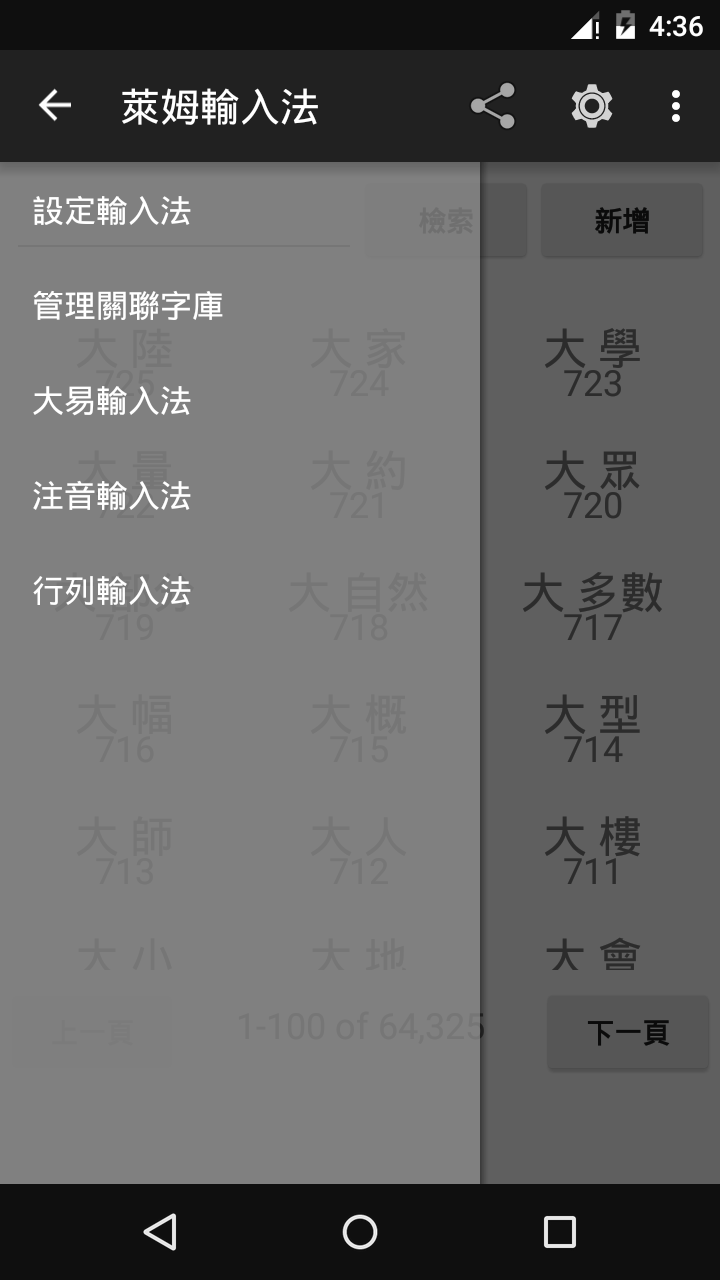
Task: Open settings with the gear icon
Action: click(x=591, y=106)
